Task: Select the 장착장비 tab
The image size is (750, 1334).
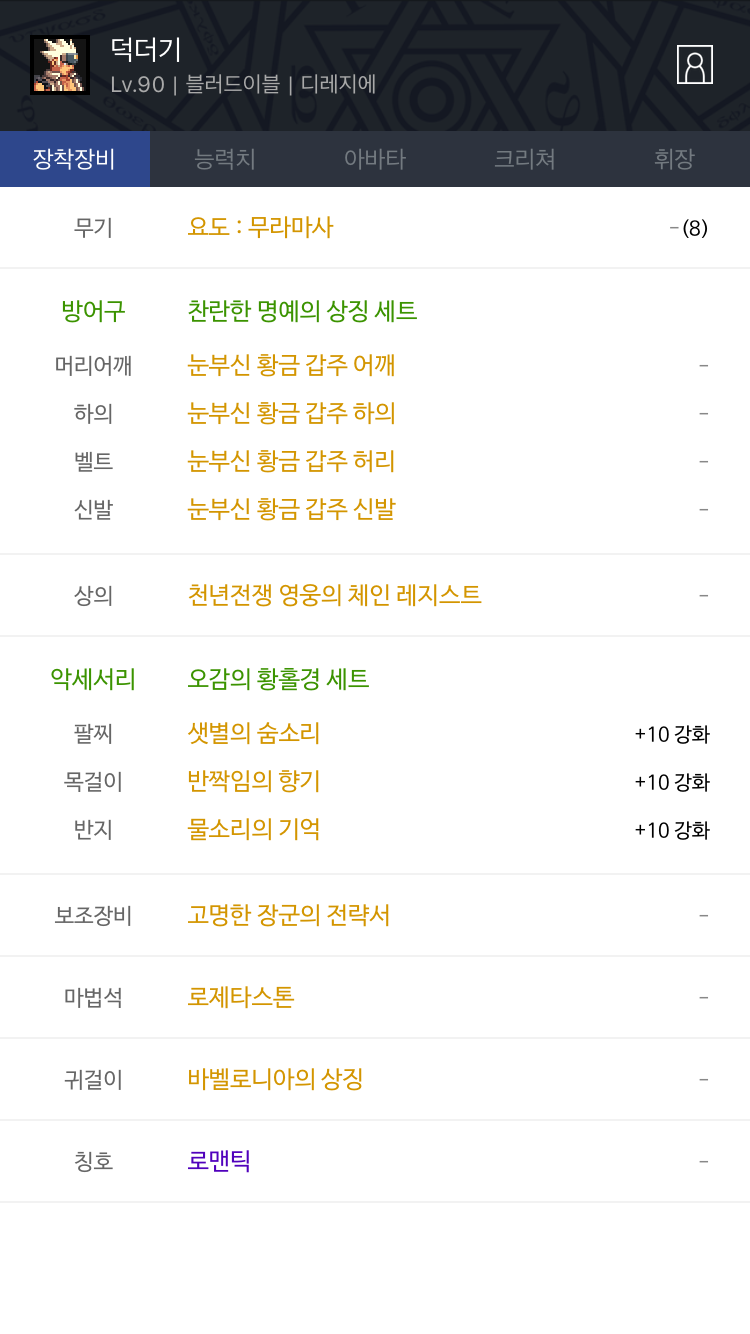Action: coord(75,159)
